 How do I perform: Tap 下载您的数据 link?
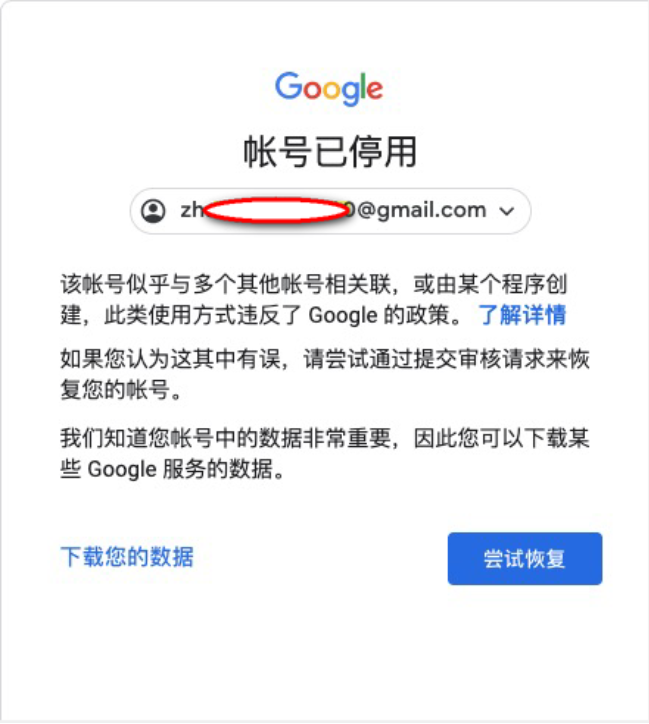click(x=127, y=557)
